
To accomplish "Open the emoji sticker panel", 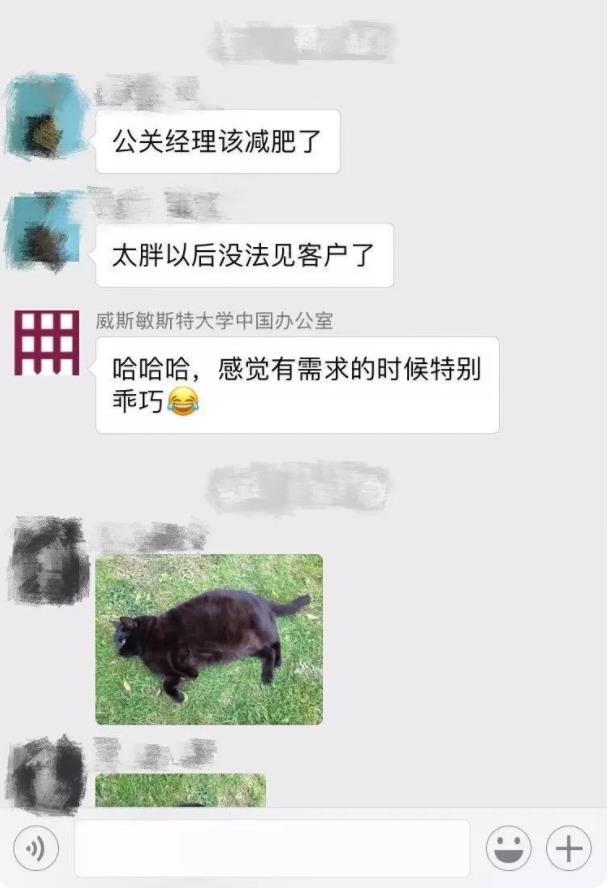I will coord(509,850).
